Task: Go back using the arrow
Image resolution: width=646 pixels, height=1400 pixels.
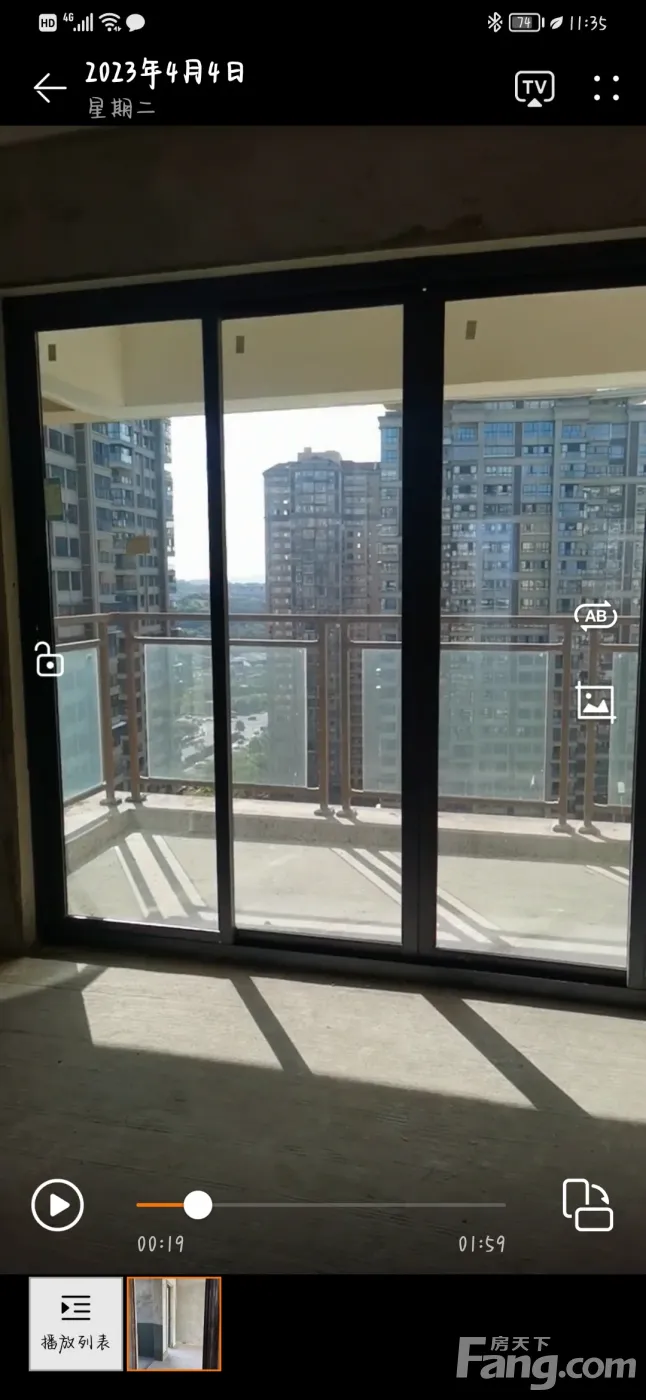Action: tap(49, 88)
